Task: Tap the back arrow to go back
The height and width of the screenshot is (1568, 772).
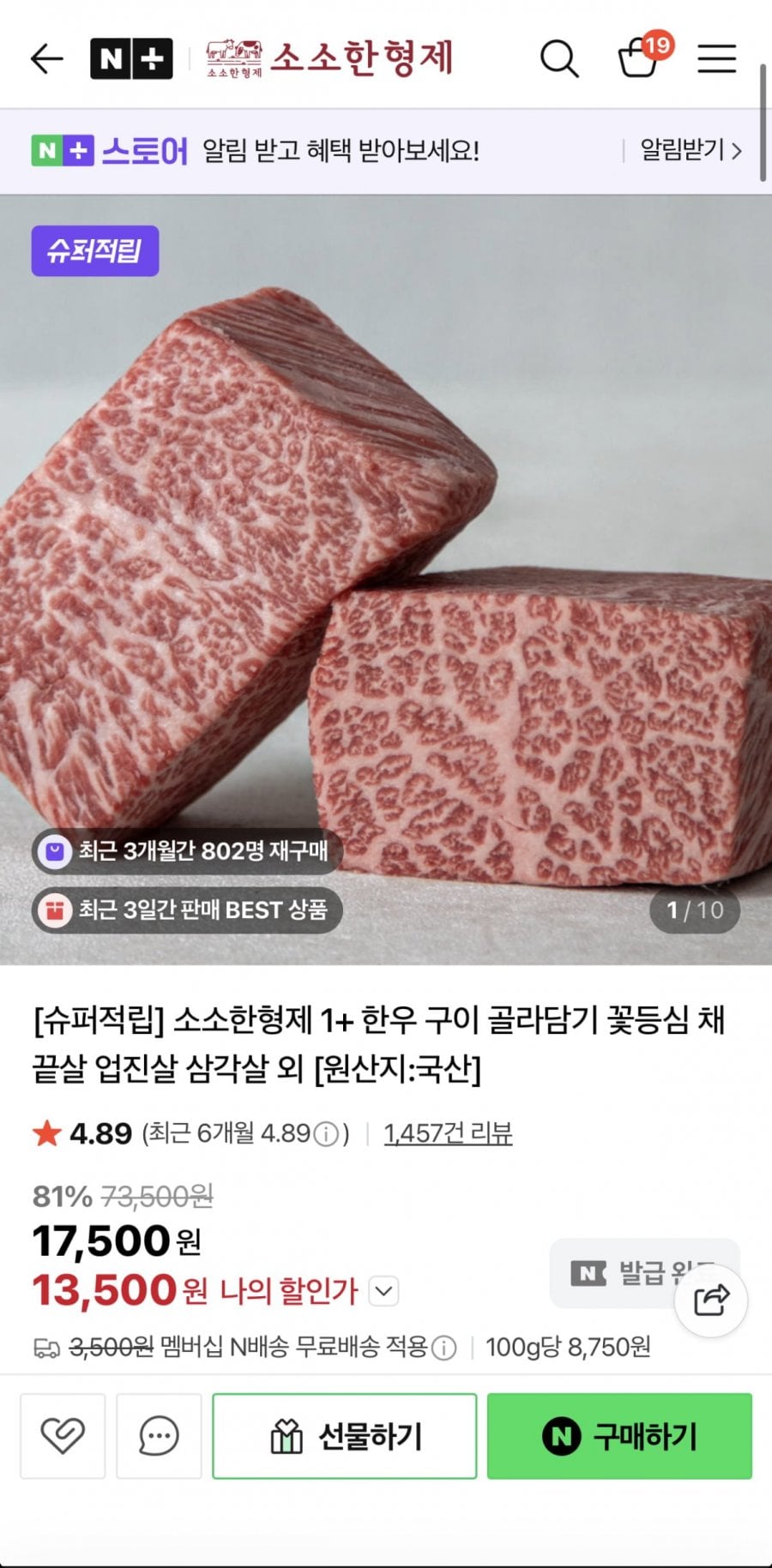Action: 45,57
